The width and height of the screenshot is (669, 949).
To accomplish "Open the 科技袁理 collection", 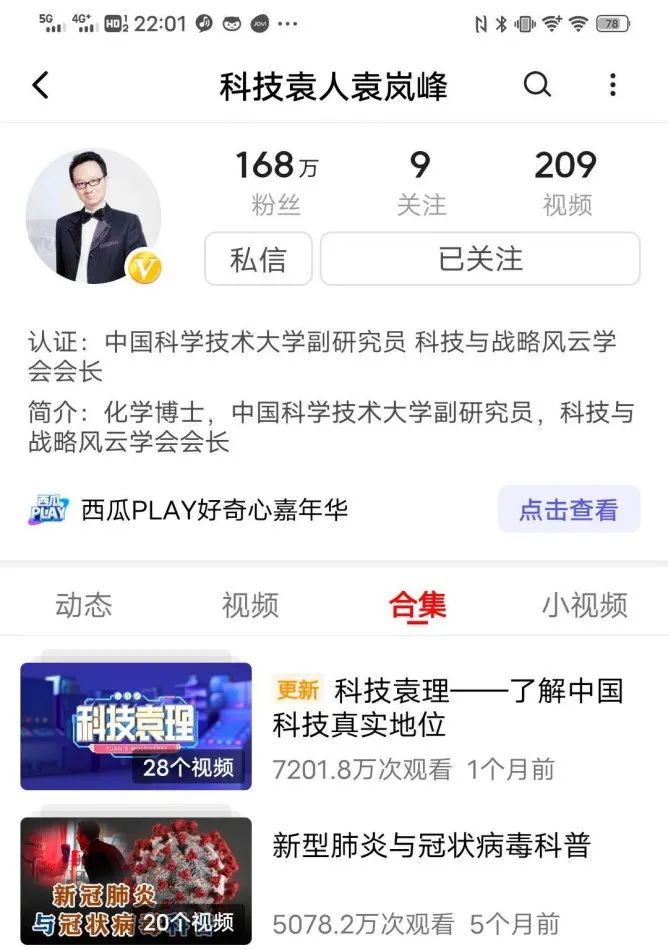I will click(136, 726).
